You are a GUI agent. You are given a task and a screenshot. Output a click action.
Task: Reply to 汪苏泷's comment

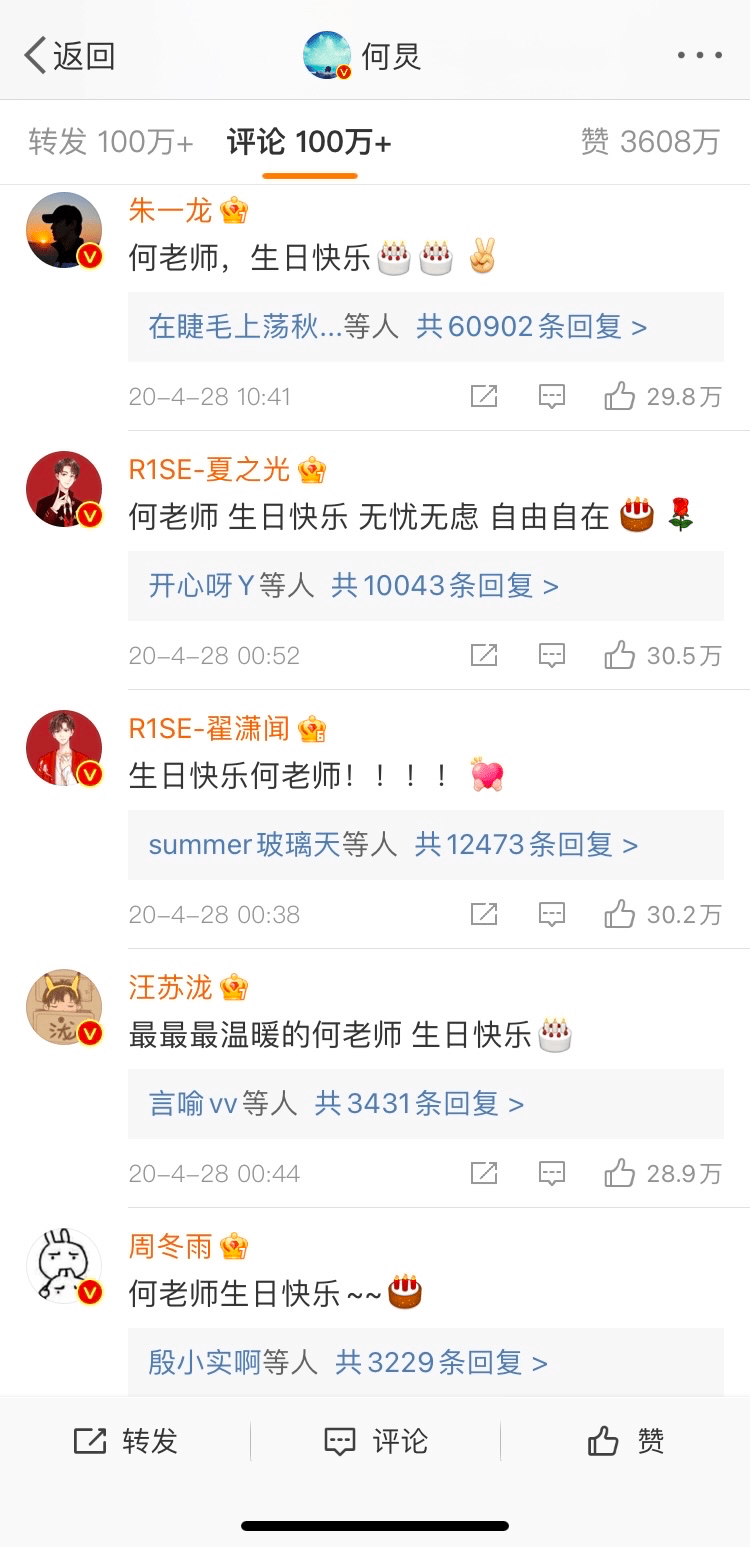point(552,1174)
